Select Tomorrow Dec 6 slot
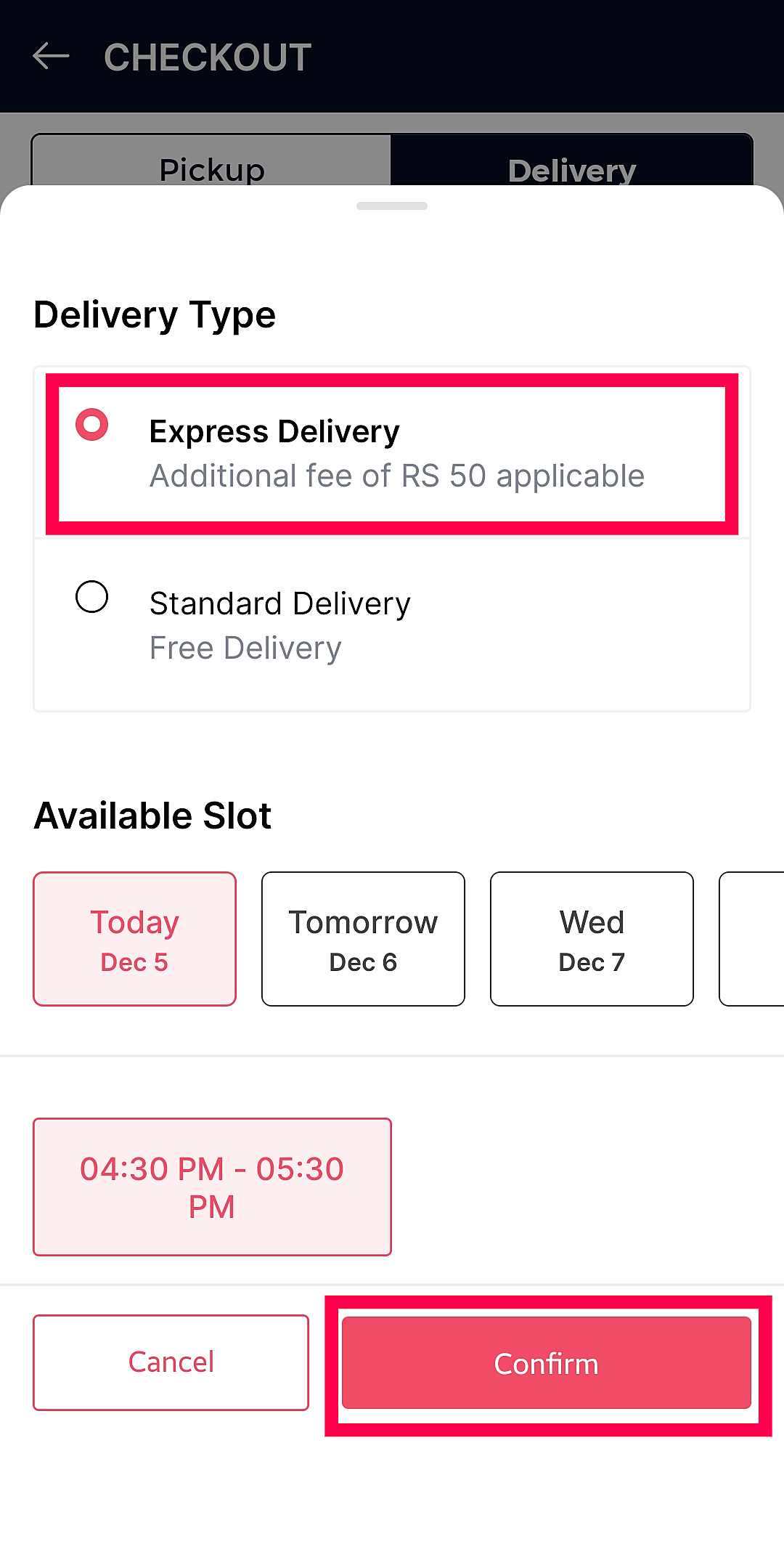 click(x=363, y=939)
